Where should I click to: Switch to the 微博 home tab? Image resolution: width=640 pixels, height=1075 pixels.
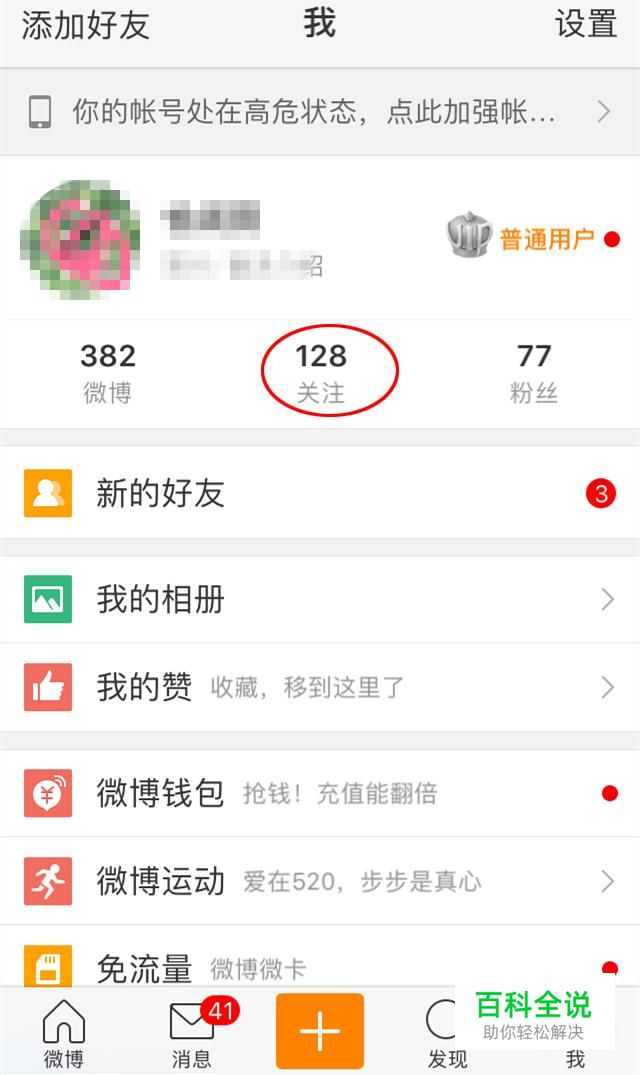click(64, 1032)
